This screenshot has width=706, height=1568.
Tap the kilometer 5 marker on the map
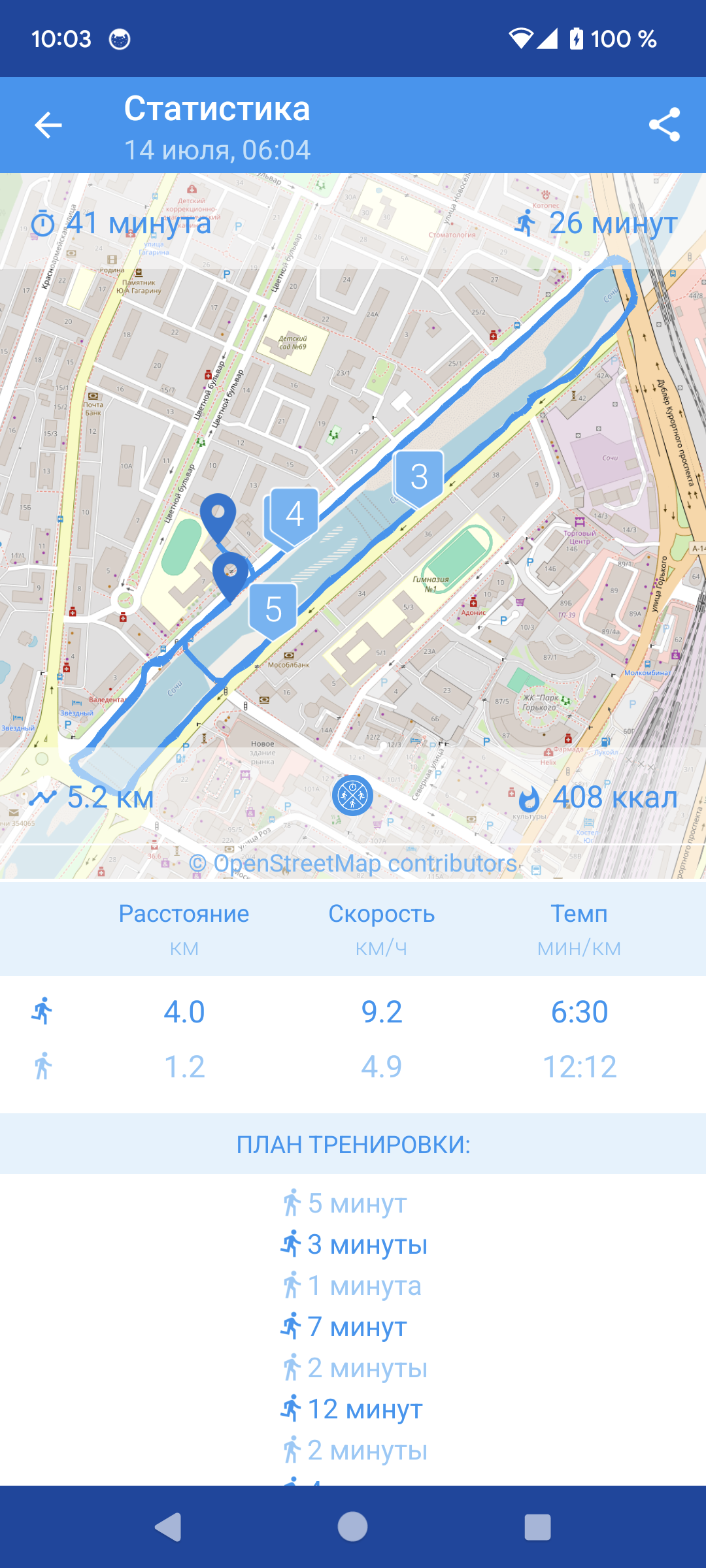point(273,611)
